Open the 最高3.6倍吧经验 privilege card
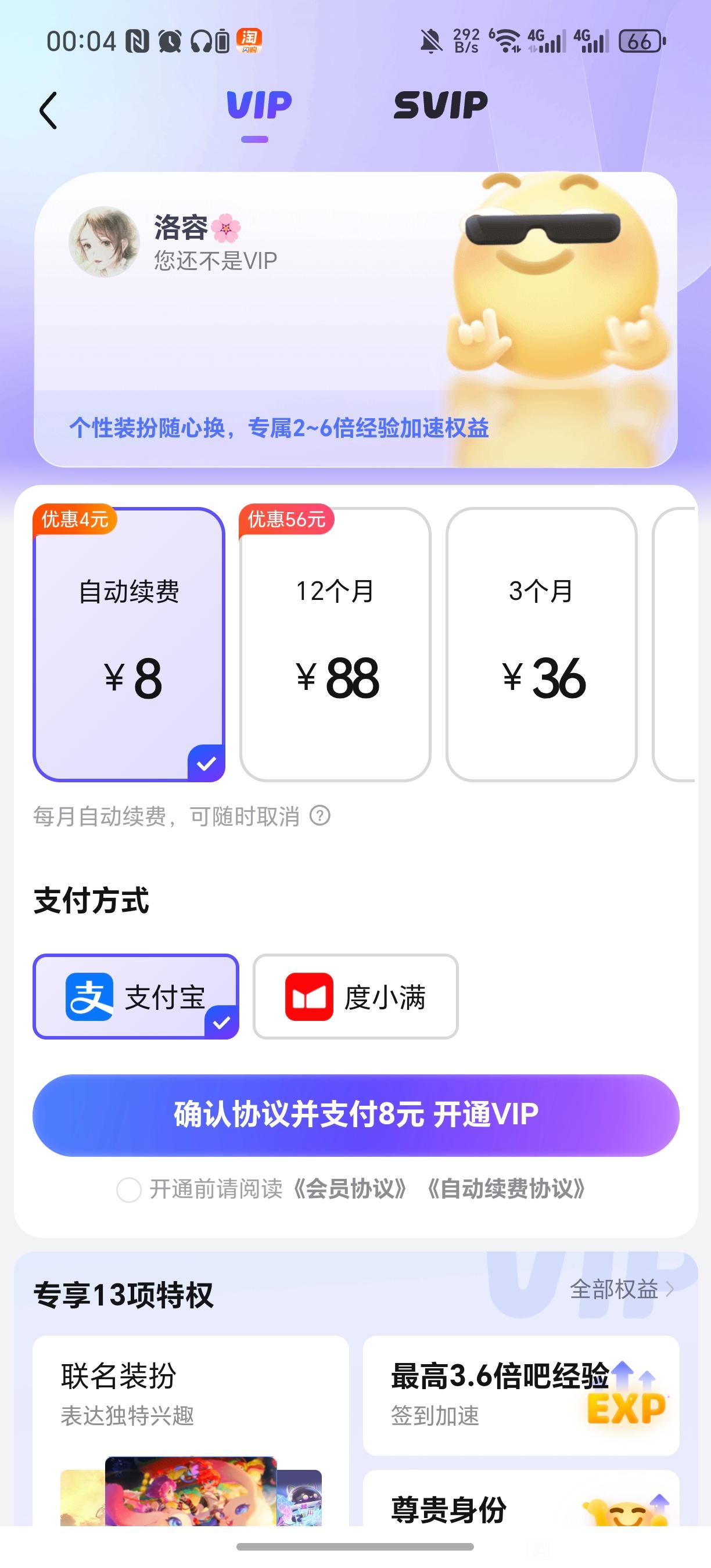The height and width of the screenshot is (1568, 711). [x=520, y=1396]
